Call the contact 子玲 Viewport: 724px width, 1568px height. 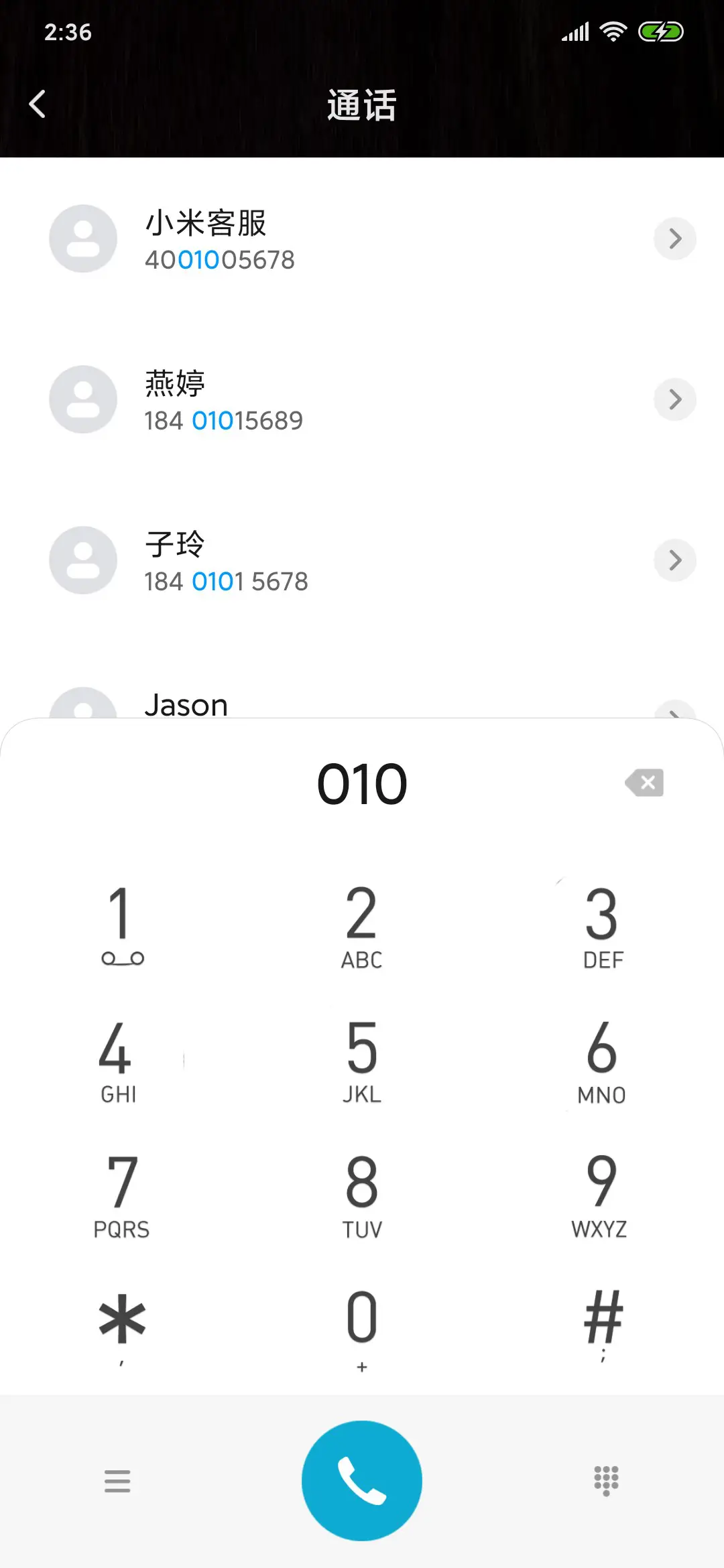pyautogui.click(x=335, y=560)
